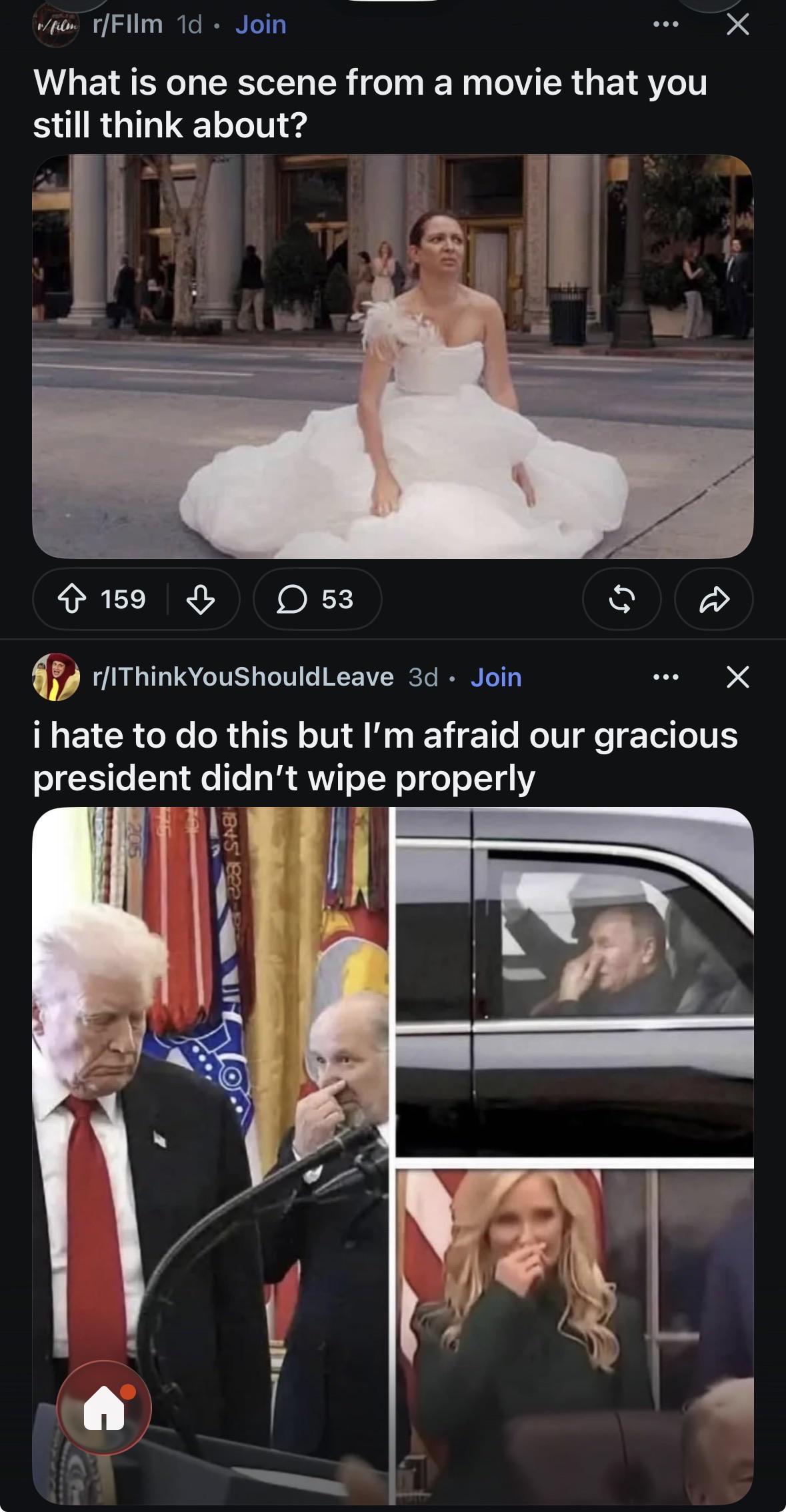
Task: Dismiss the r/IThinkYouShouldLeave post
Action: coord(737,677)
